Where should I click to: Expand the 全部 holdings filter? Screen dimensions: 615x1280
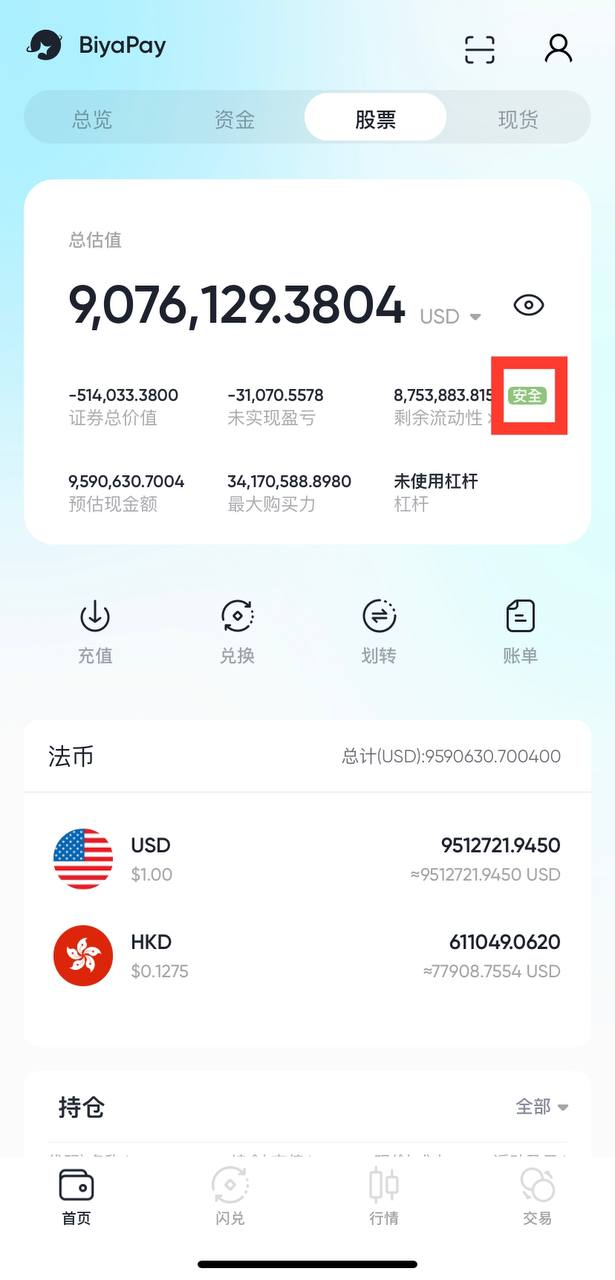tap(541, 1106)
